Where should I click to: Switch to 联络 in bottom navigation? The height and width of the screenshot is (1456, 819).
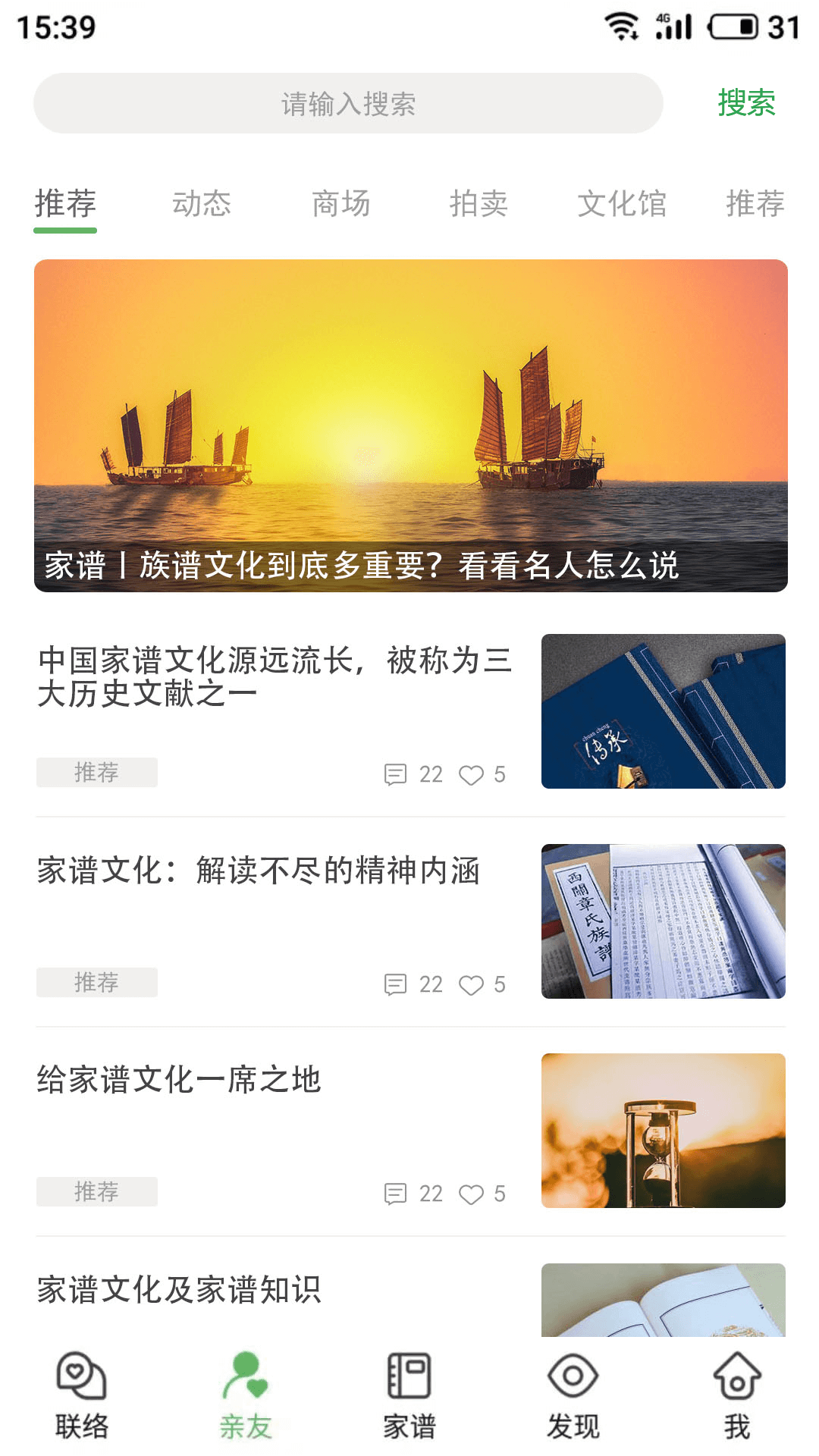point(82,1395)
